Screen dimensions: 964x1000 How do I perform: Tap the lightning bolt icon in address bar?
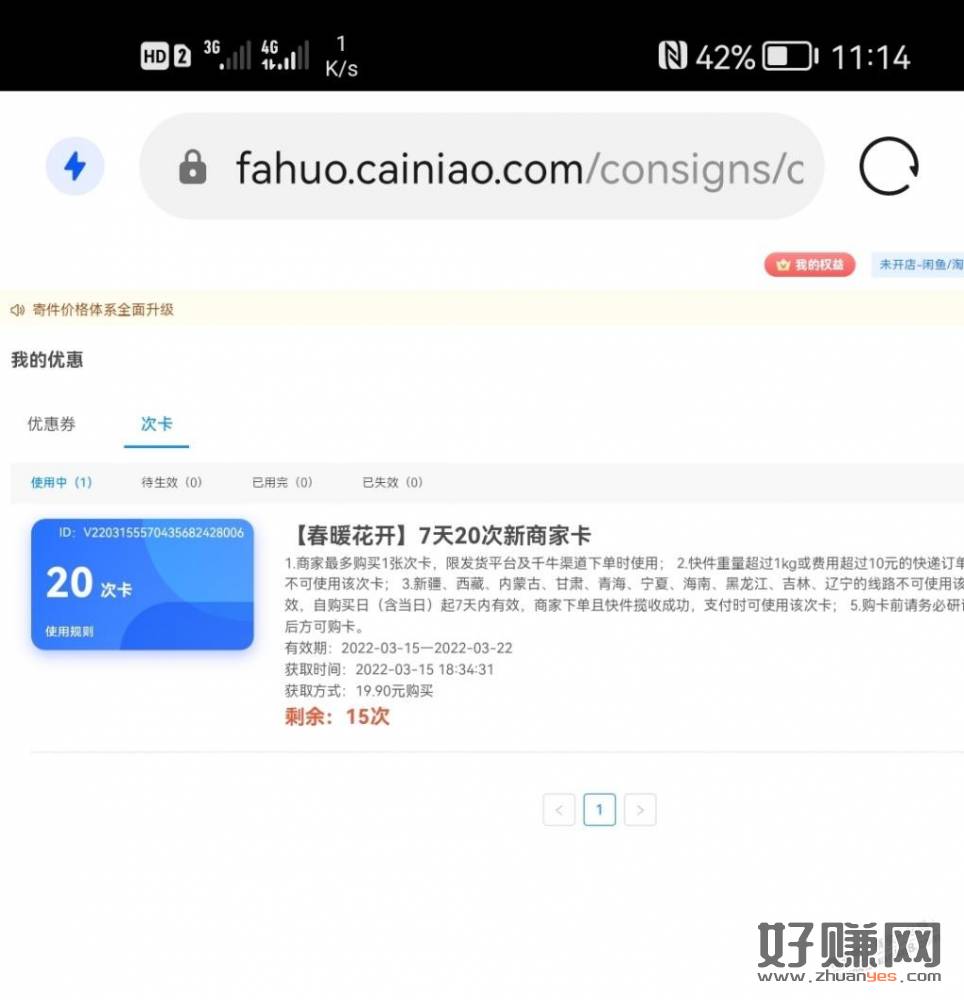pyautogui.click(x=75, y=166)
